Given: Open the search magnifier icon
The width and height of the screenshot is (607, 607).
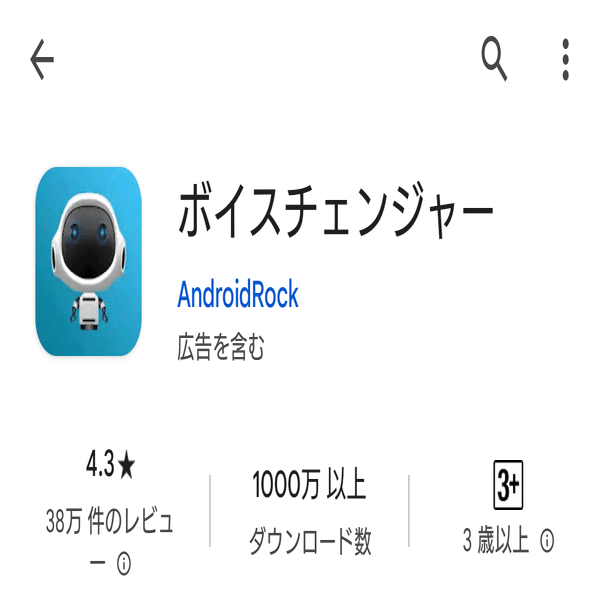Looking at the screenshot, I should coord(494,60).
